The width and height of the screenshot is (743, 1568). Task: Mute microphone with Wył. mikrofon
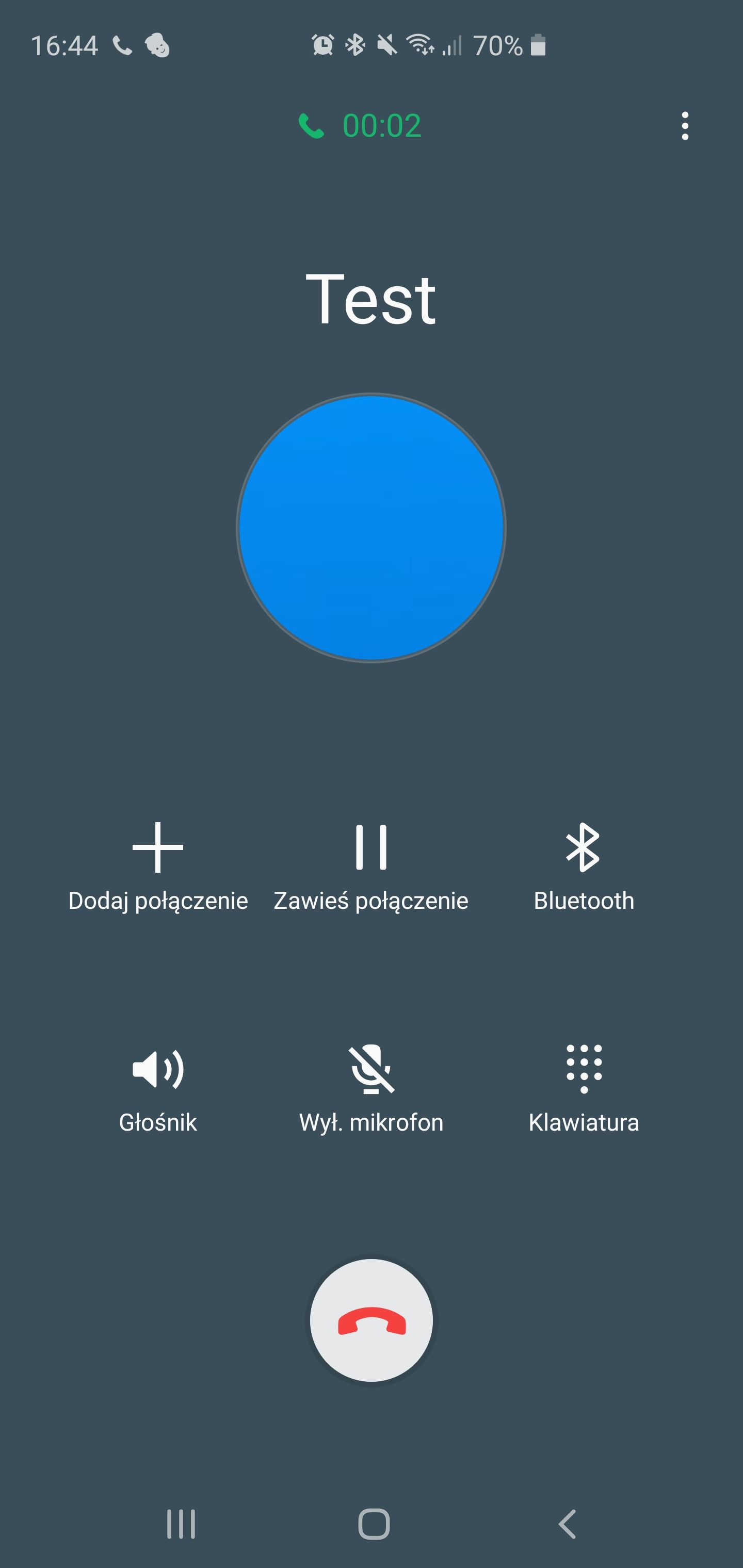click(371, 1088)
